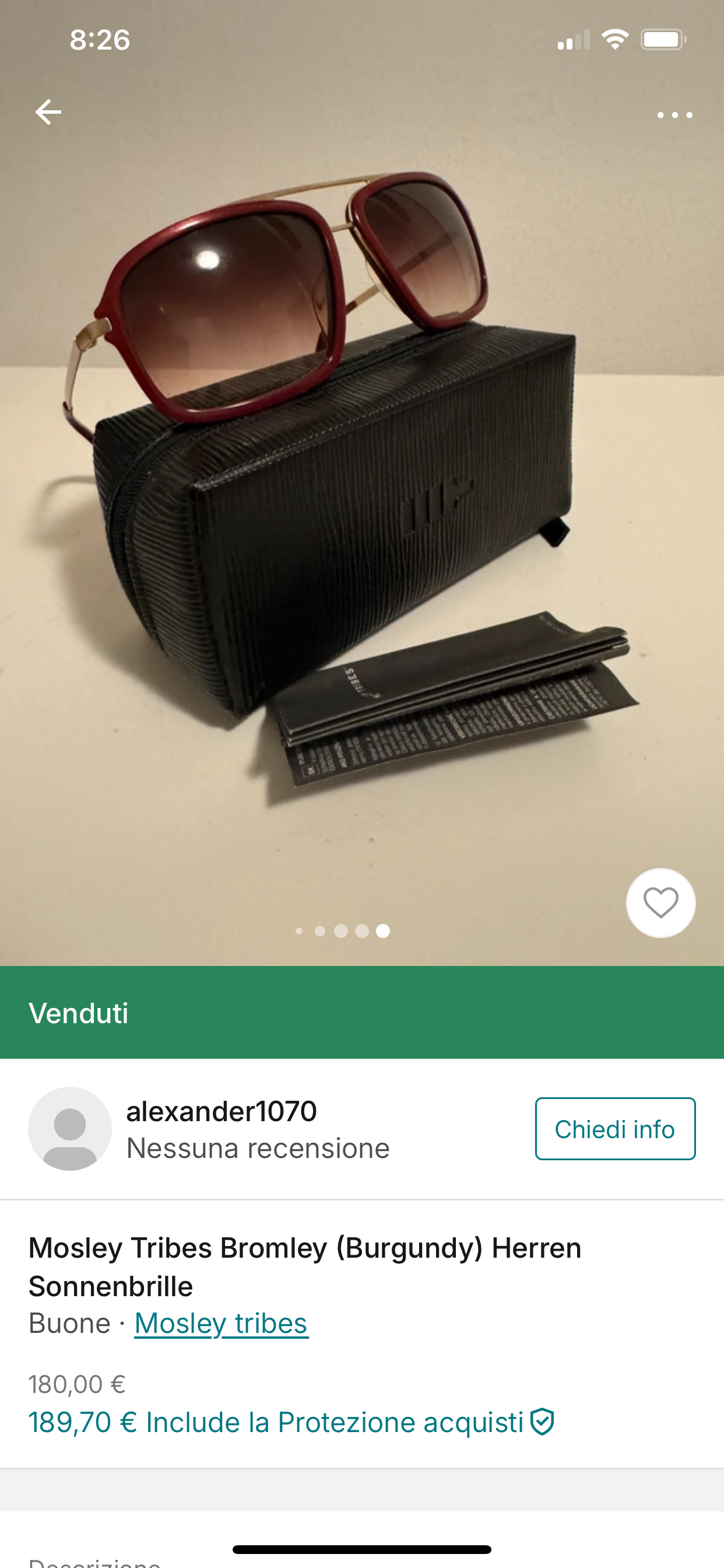Open Protezione acquisti price details
This screenshot has width=724, height=1568.
(x=291, y=1422)
